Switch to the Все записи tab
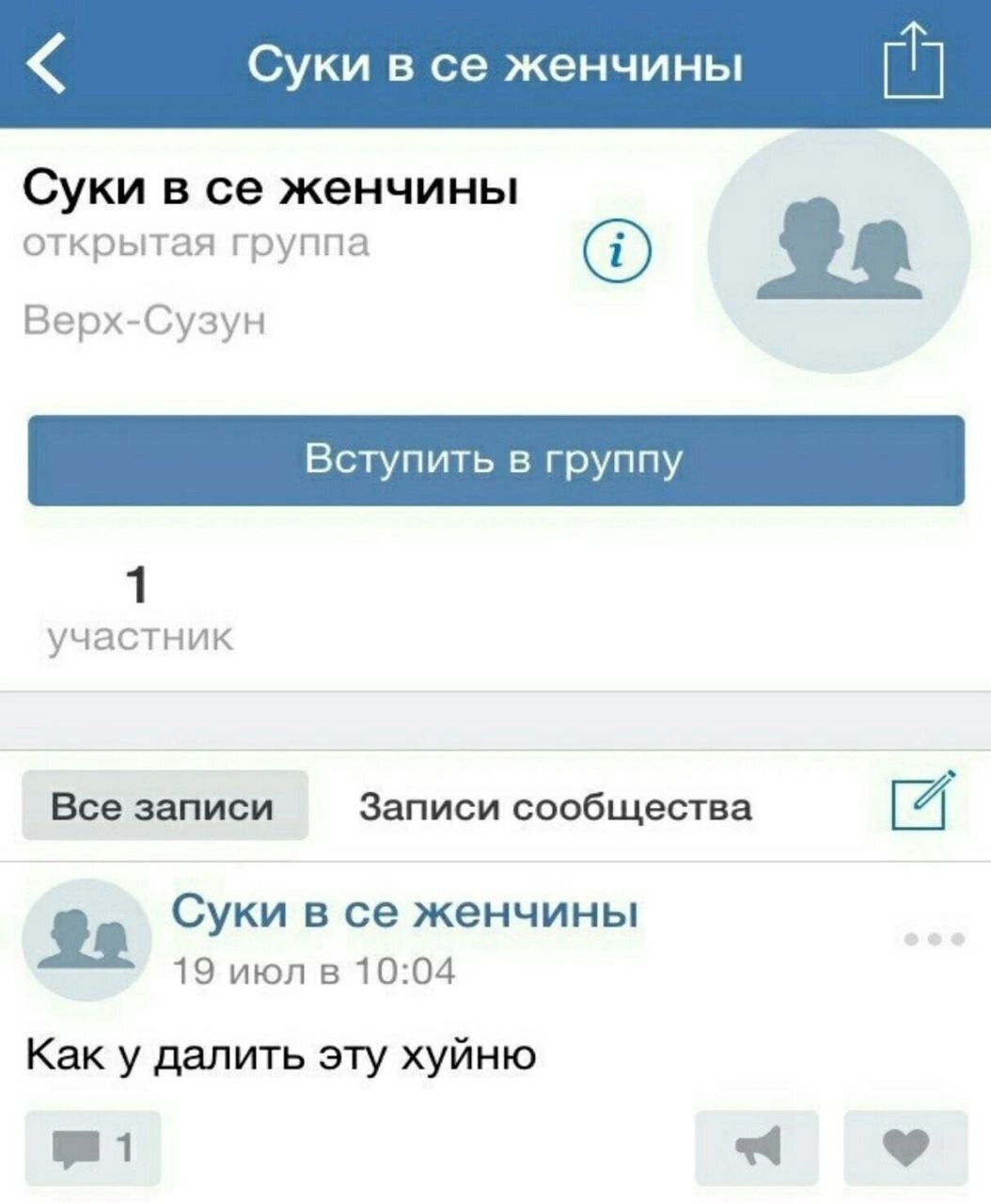The height and width of the screenshot is (1204, 991). pyautogui.click(x=164, y=806)
